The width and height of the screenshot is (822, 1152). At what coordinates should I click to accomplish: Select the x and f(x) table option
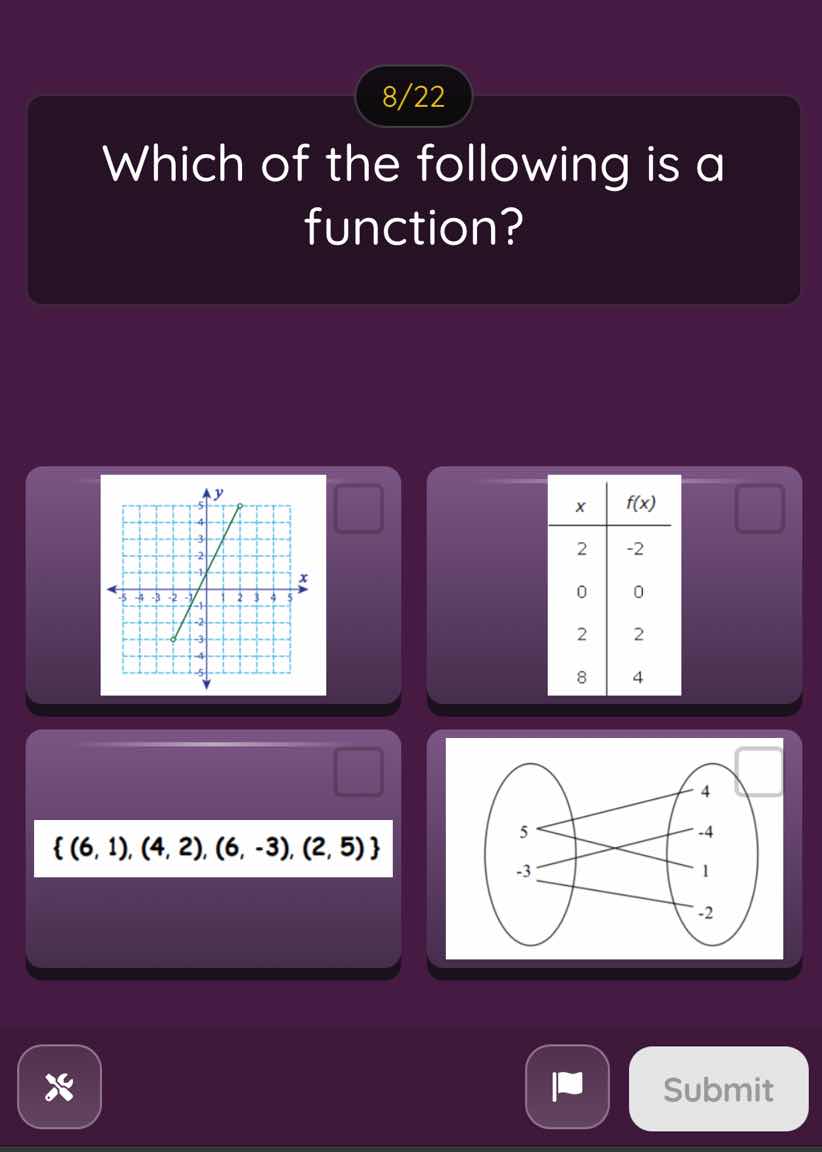[x=614, y=588]
